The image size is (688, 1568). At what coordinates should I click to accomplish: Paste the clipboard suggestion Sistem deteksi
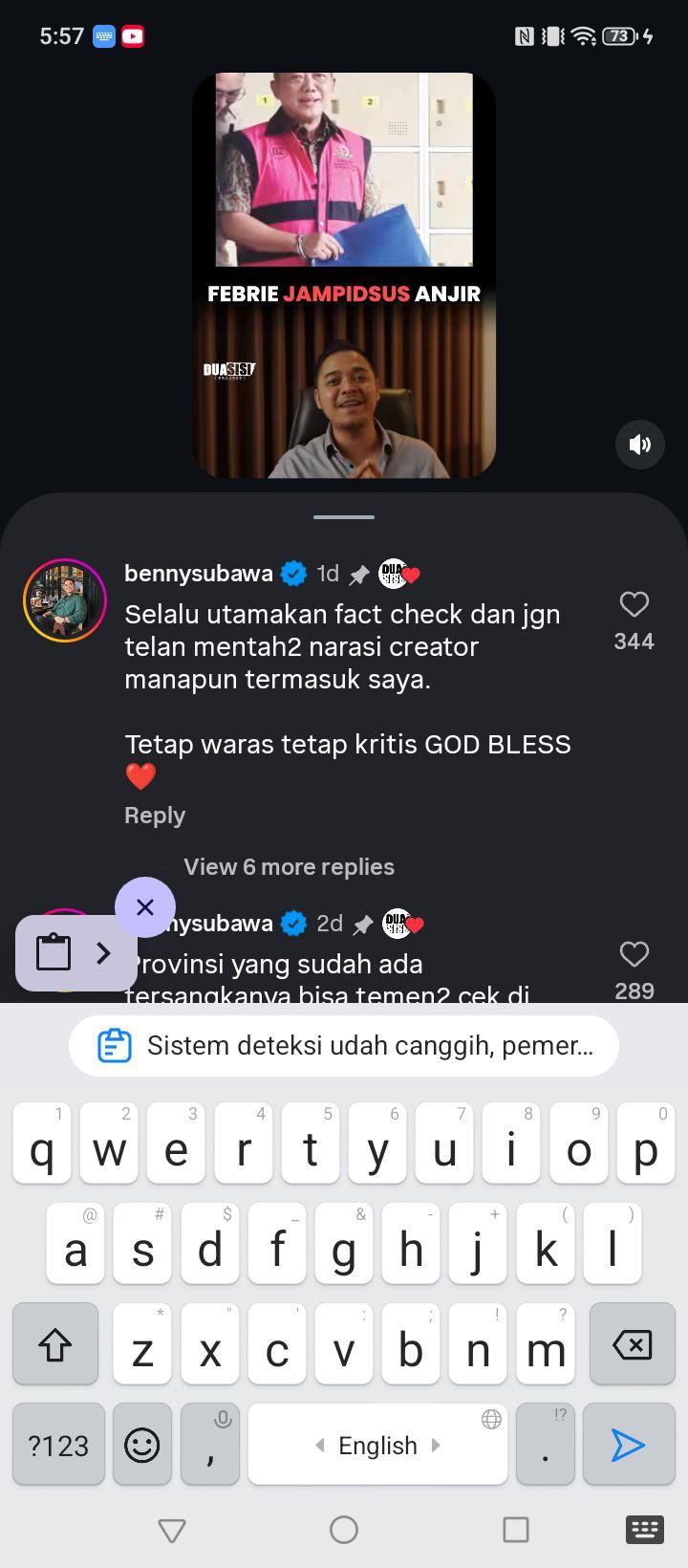344,1045
